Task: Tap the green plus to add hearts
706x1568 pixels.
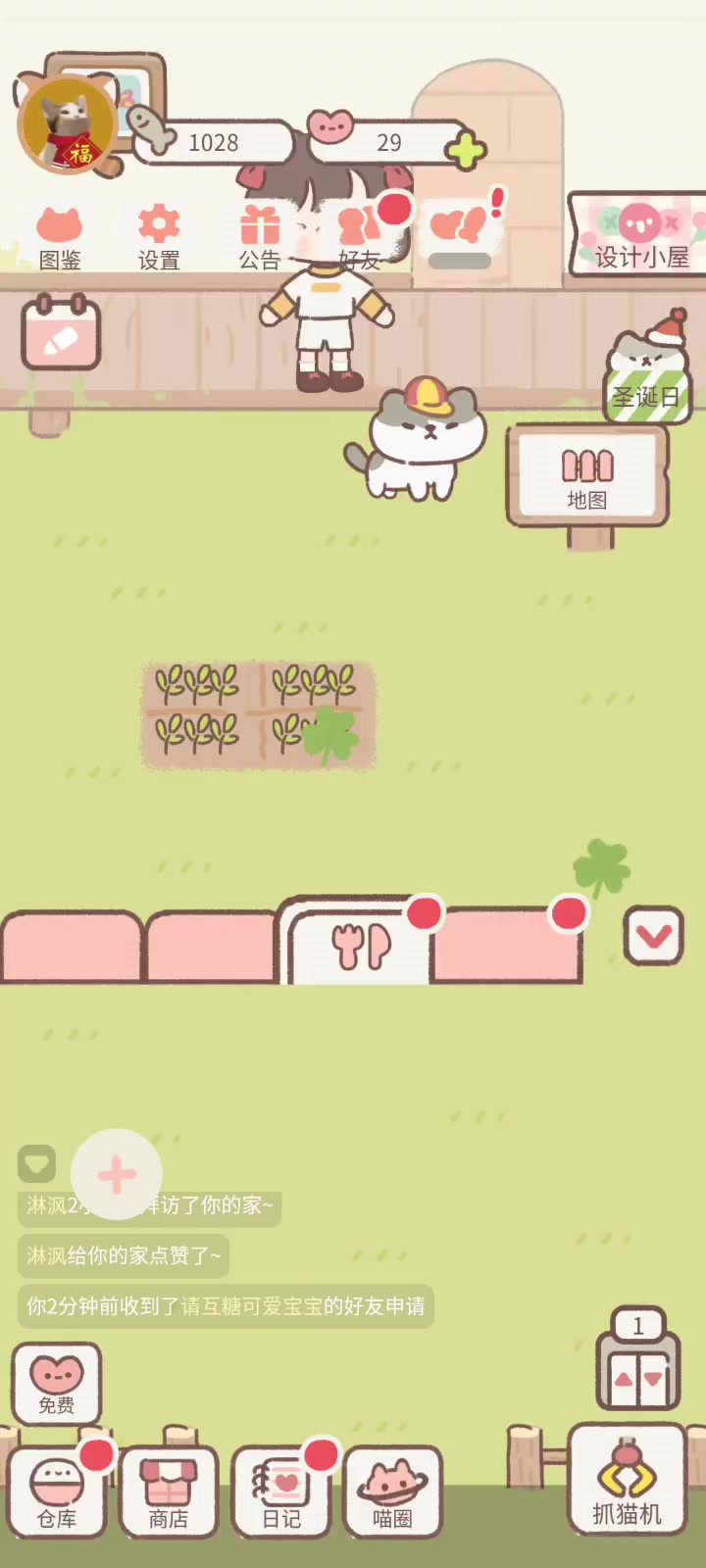Action: 466,152
